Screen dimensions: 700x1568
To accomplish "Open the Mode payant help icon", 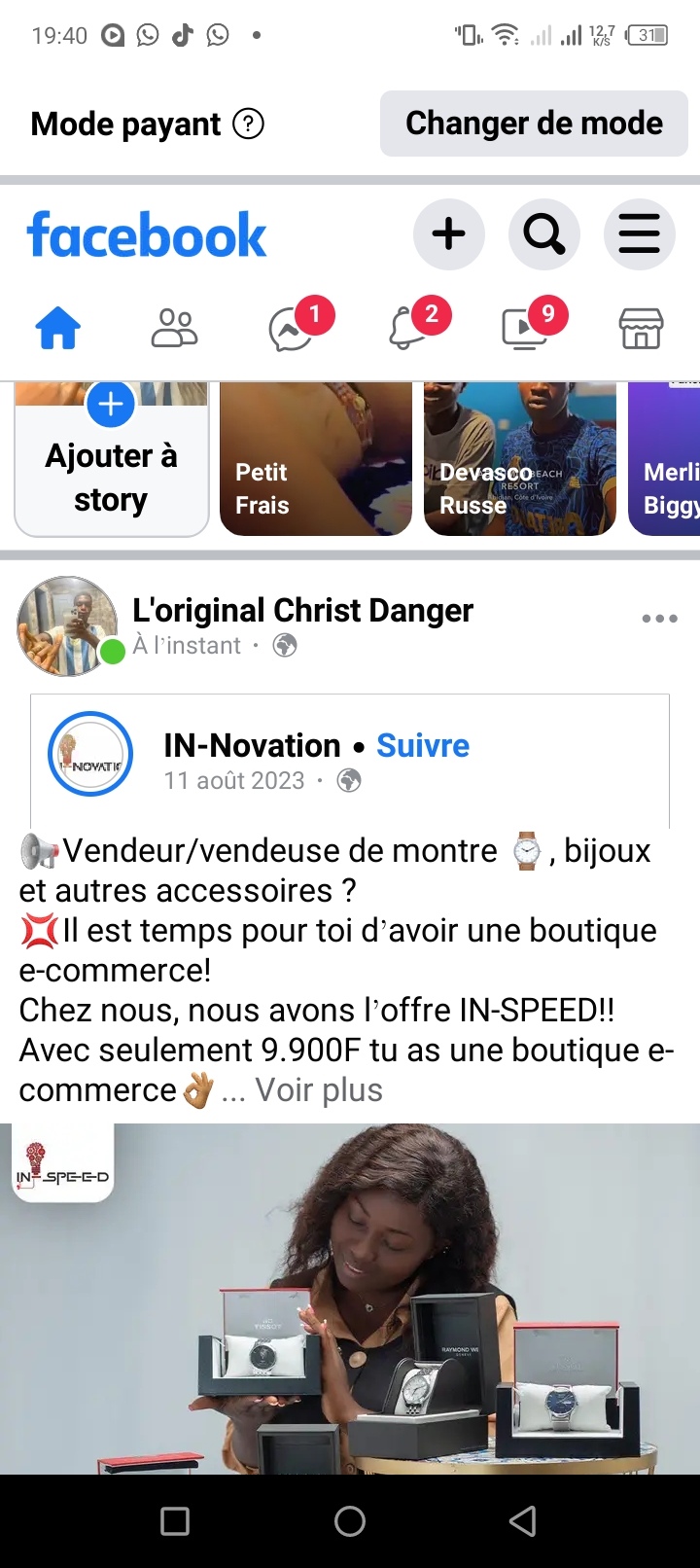I will [x=249, y=124].
